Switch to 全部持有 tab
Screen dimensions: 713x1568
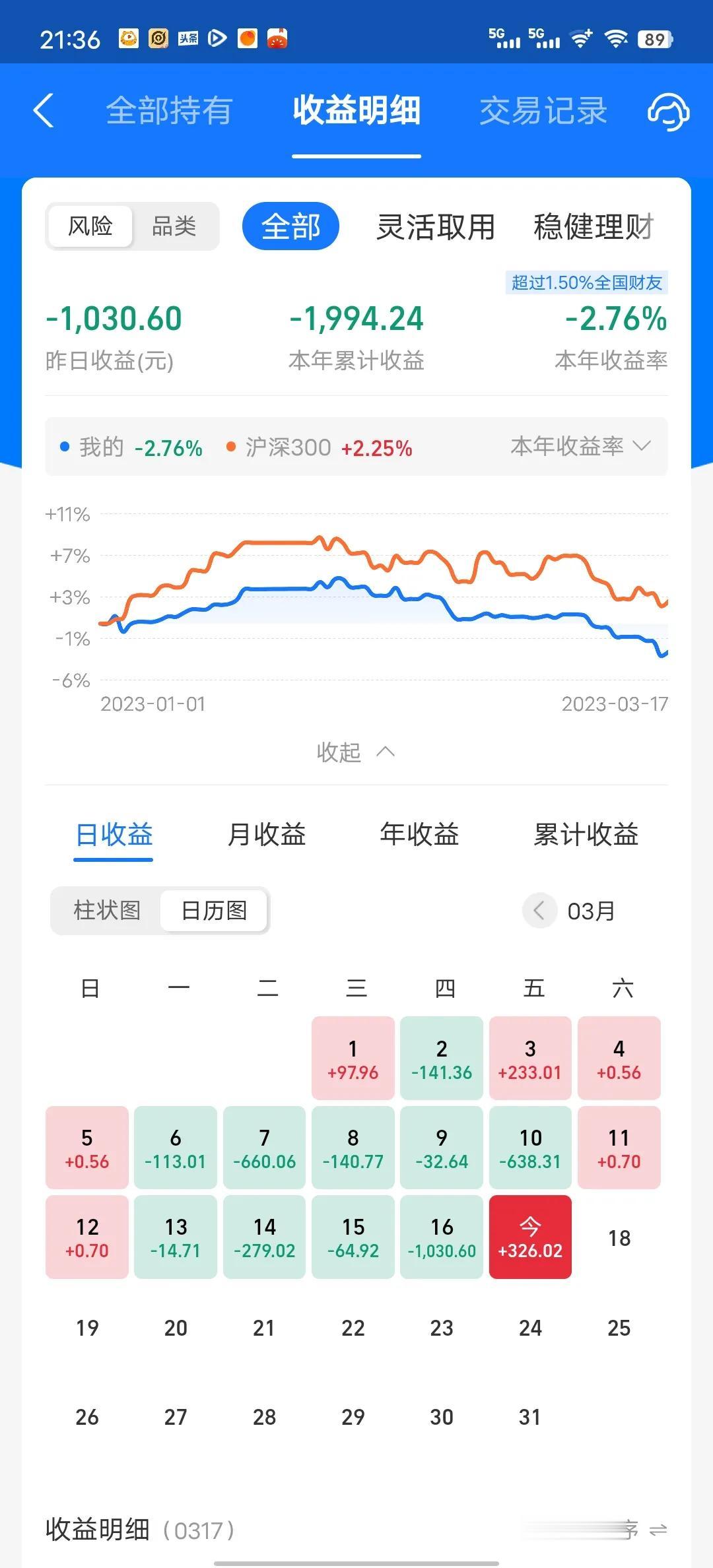tap(169, 110)
